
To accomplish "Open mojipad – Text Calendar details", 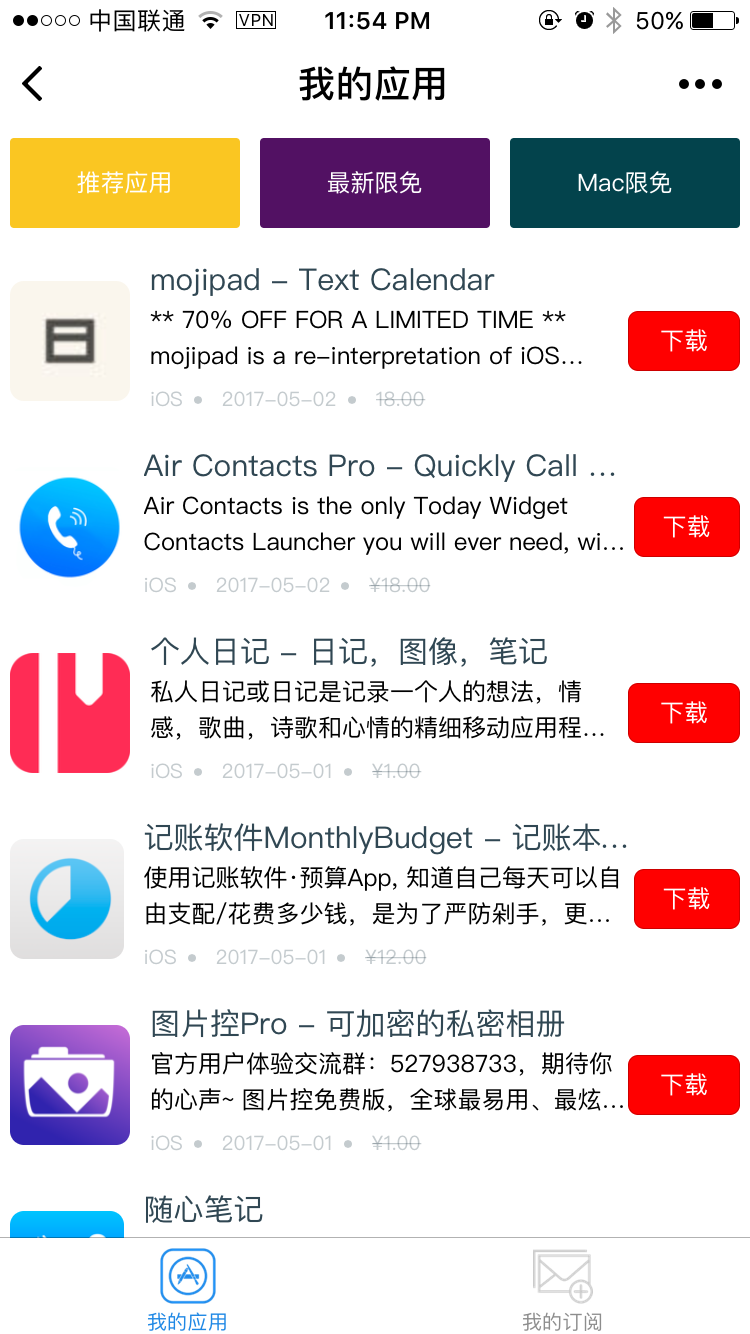I will [322, 281].
